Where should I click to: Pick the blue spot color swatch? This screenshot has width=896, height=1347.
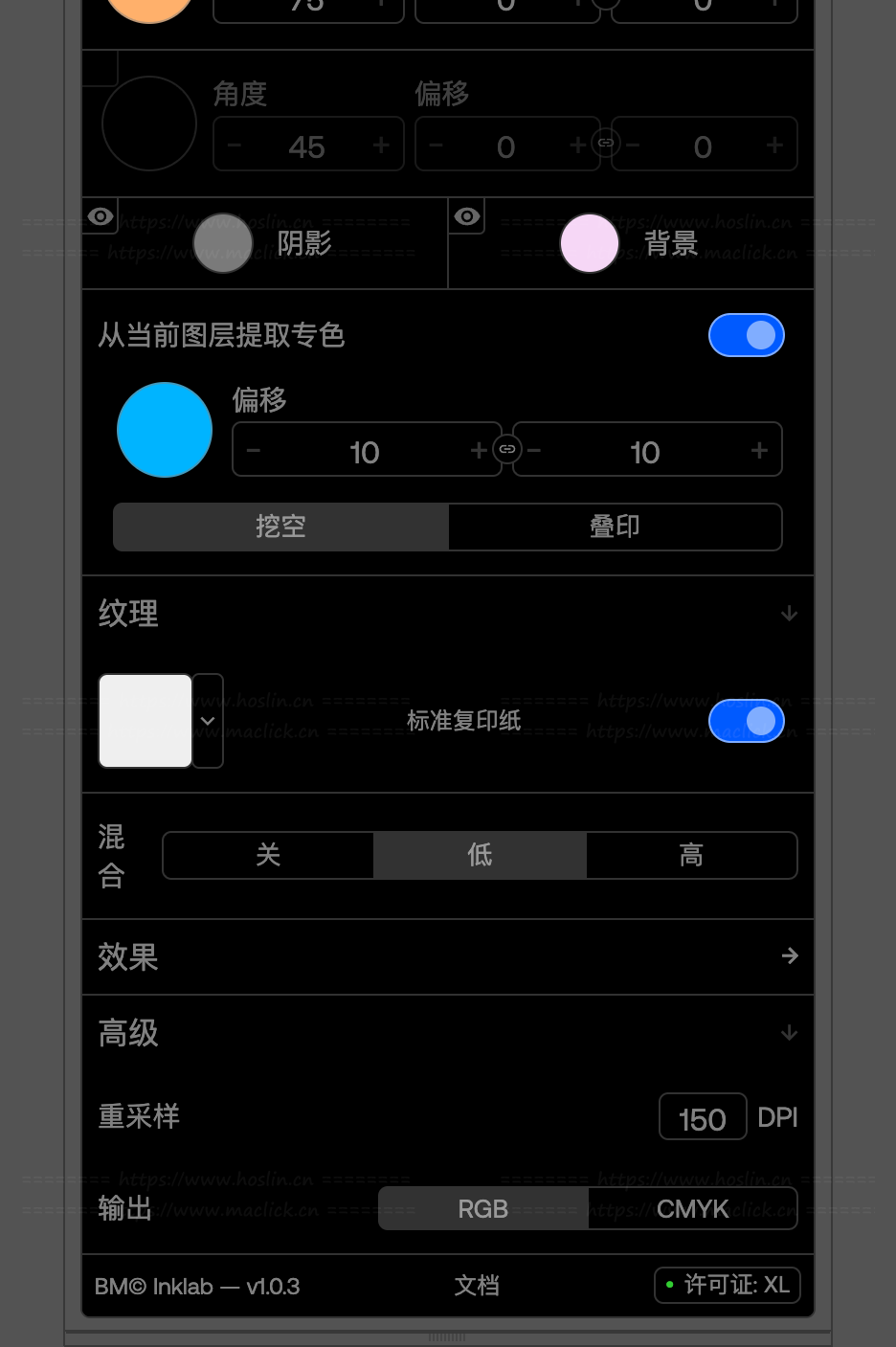coord(165,430)
